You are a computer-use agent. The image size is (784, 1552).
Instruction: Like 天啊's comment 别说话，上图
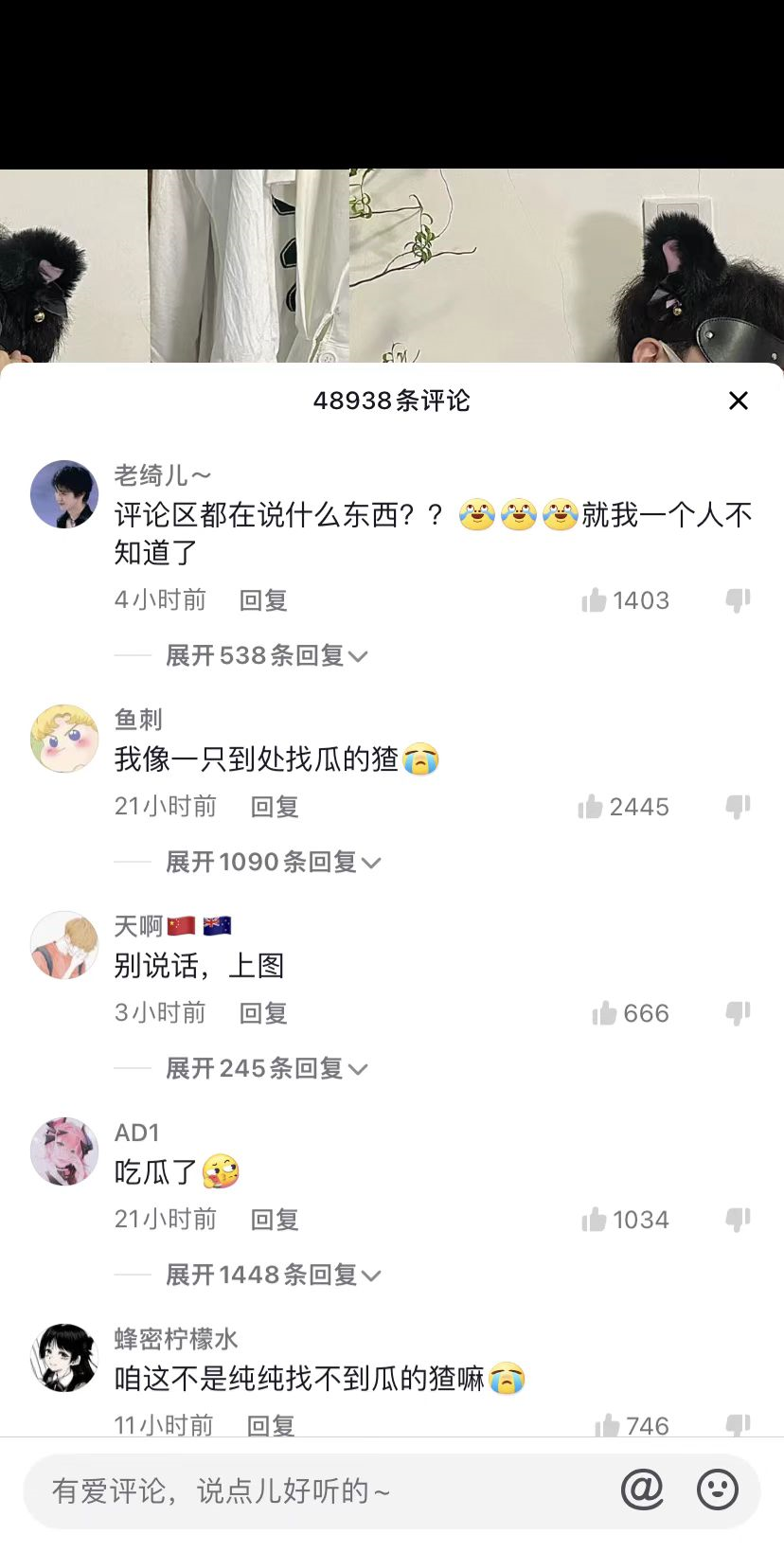[605, 1013]
